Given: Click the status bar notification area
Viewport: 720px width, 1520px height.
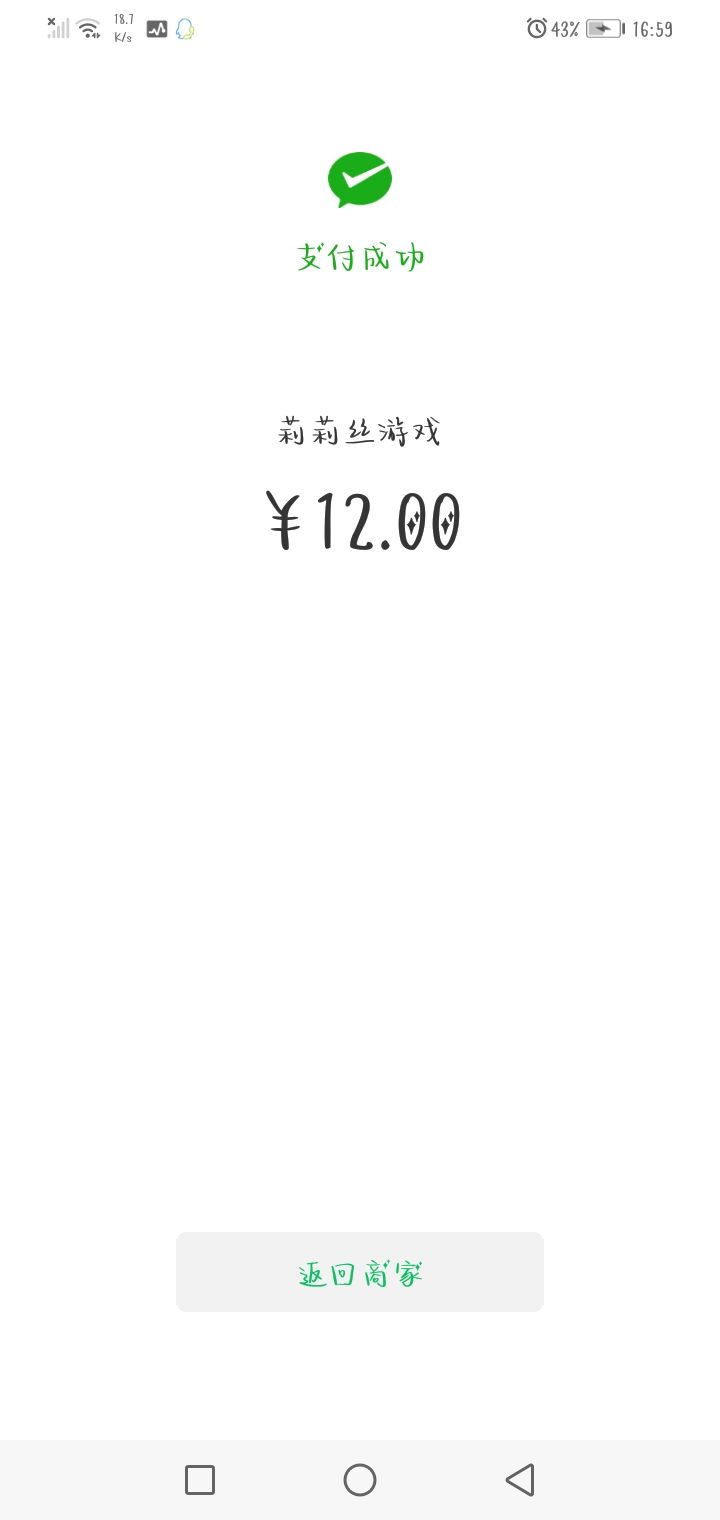Looking at the screenshot, I should tap(120, 28).
